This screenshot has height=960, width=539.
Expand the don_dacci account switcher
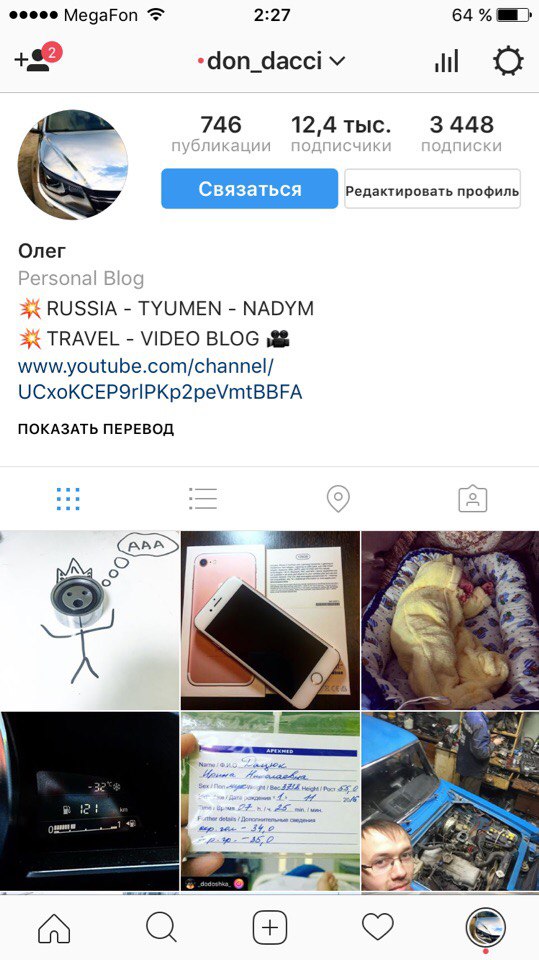(271, 61)
